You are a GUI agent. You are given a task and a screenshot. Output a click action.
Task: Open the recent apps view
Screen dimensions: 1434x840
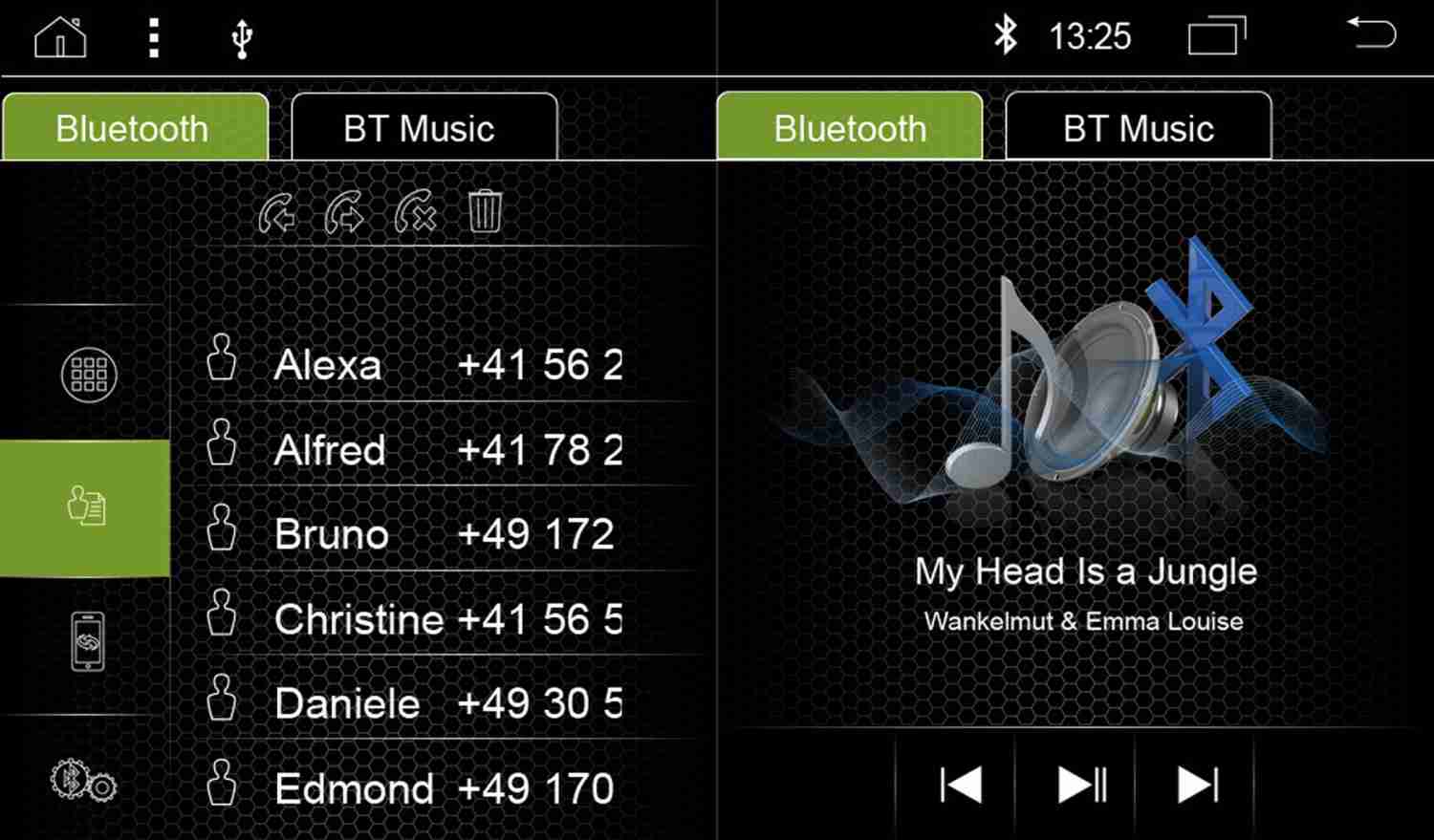pos(1216,37)
